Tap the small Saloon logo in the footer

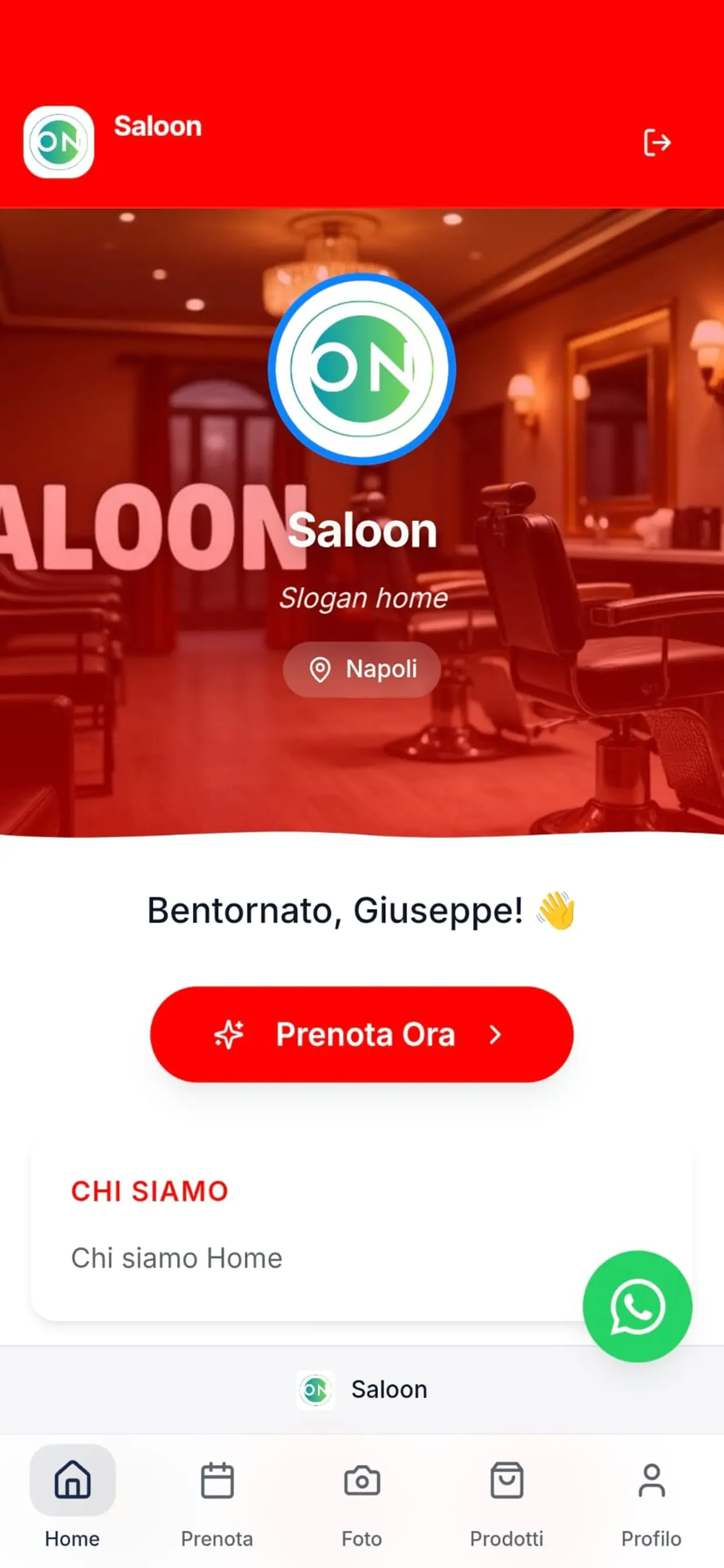point(316,1388)
